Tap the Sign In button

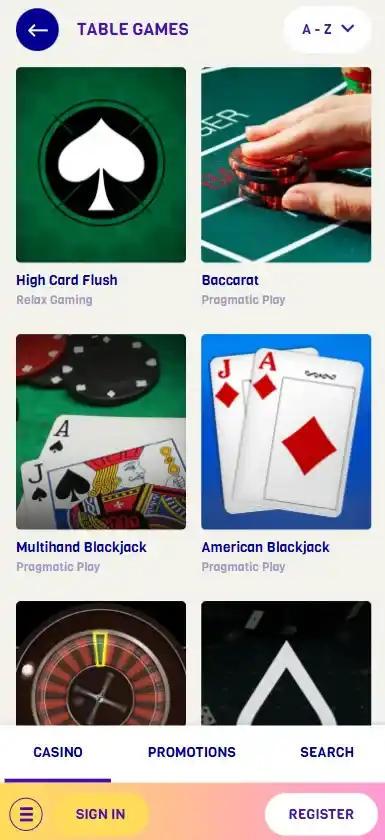[100, 814]
